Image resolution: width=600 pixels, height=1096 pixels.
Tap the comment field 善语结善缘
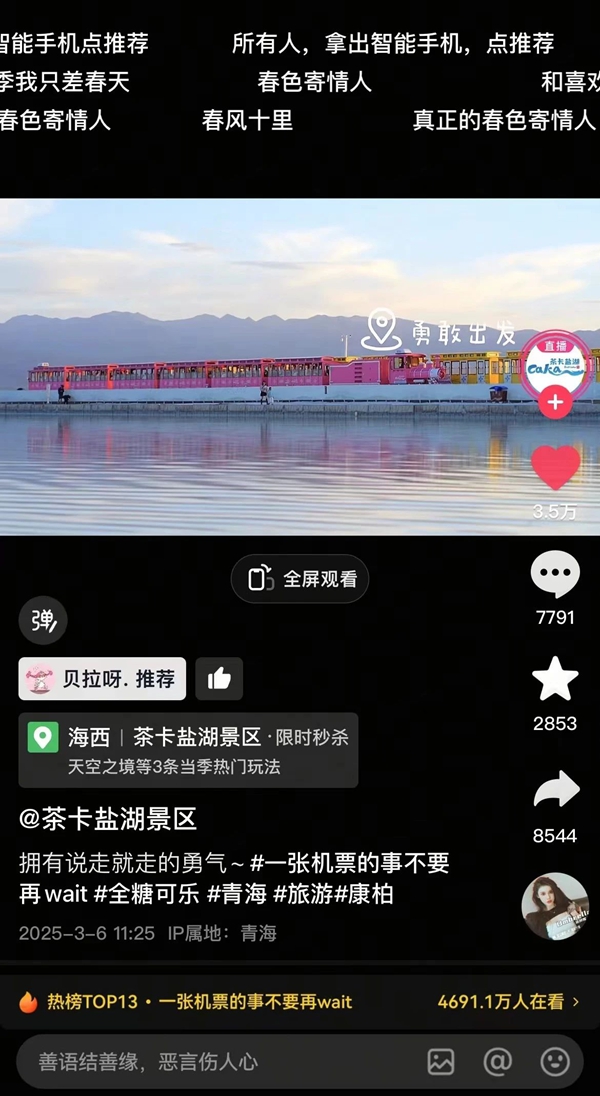(x=200, y=1061)
